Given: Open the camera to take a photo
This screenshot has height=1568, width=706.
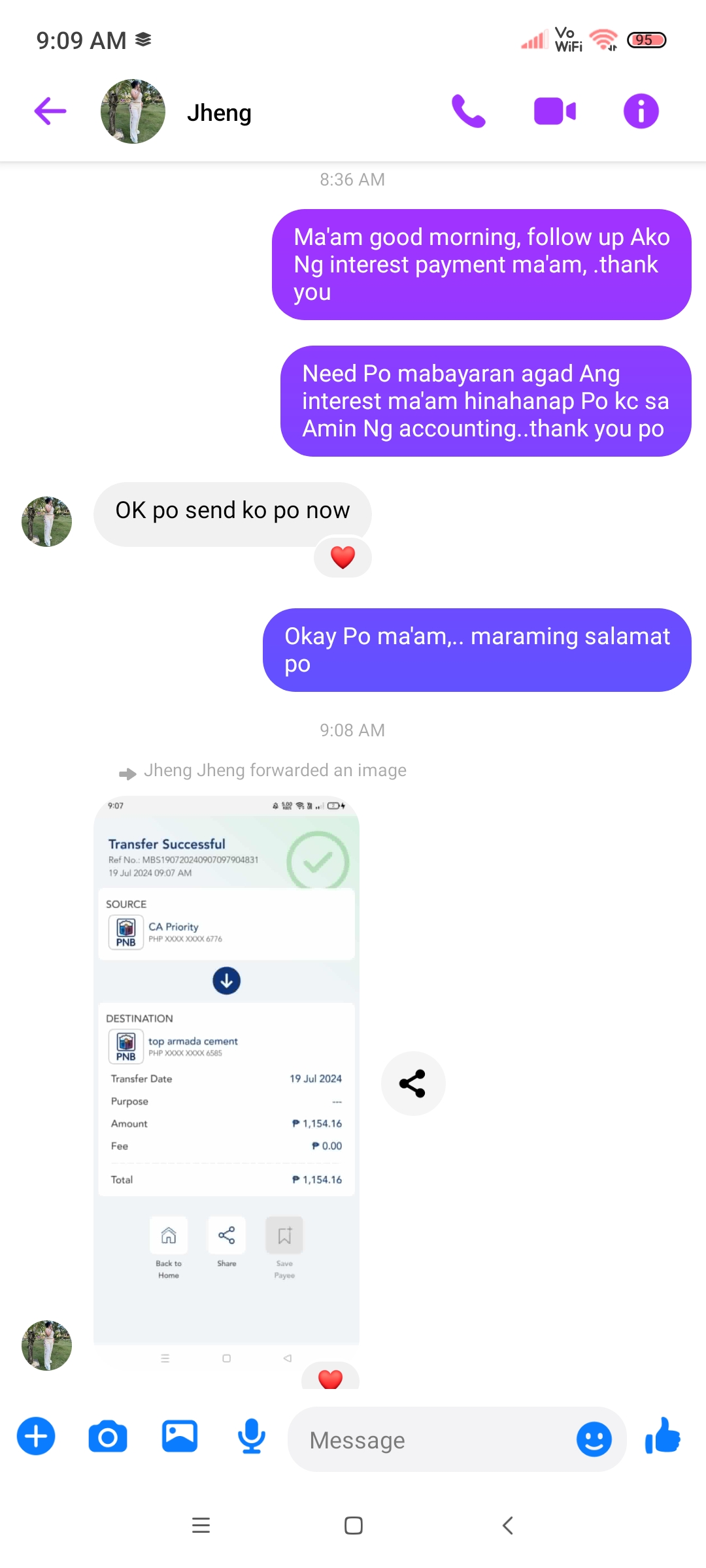Looking at the screenshot, I should coord(108,1436).
